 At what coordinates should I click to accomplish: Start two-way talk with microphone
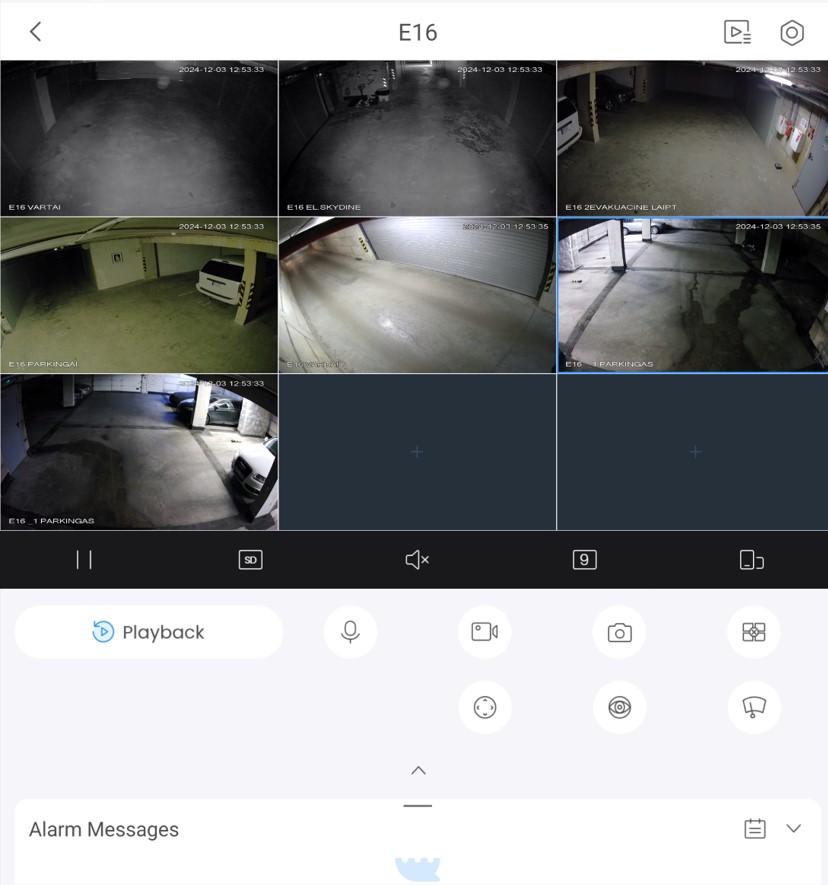[350, 632]
